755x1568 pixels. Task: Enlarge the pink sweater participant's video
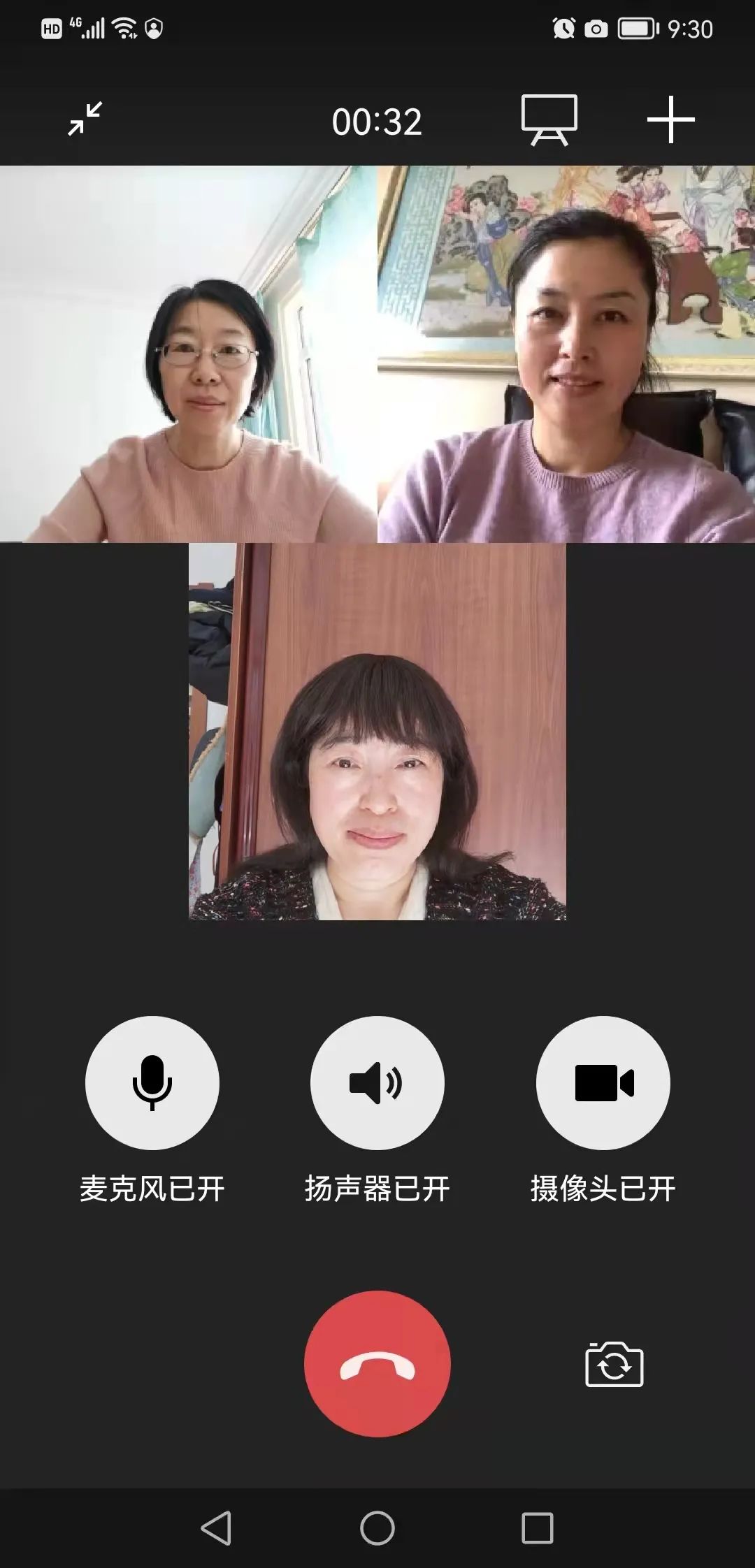tap(189, 354)
